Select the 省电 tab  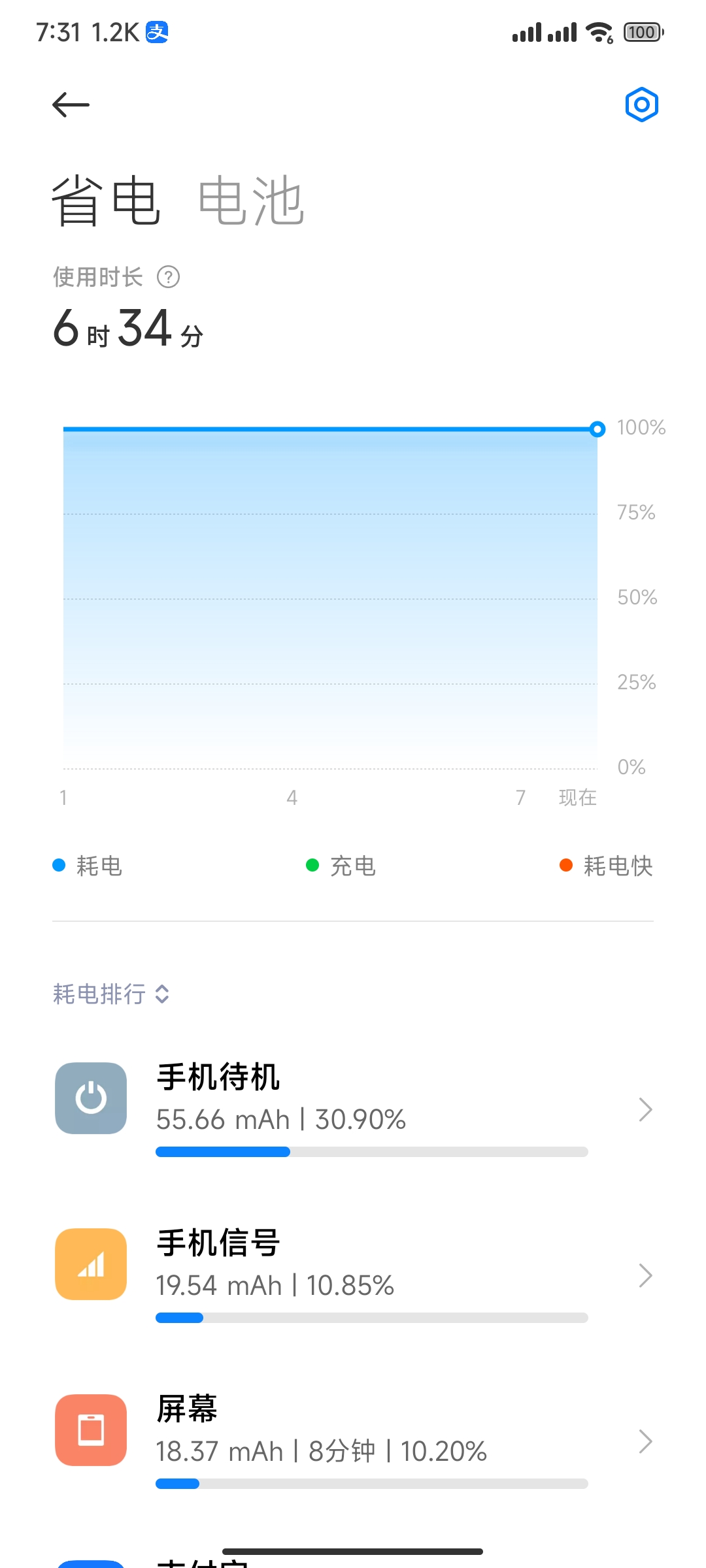pos(106,201)
